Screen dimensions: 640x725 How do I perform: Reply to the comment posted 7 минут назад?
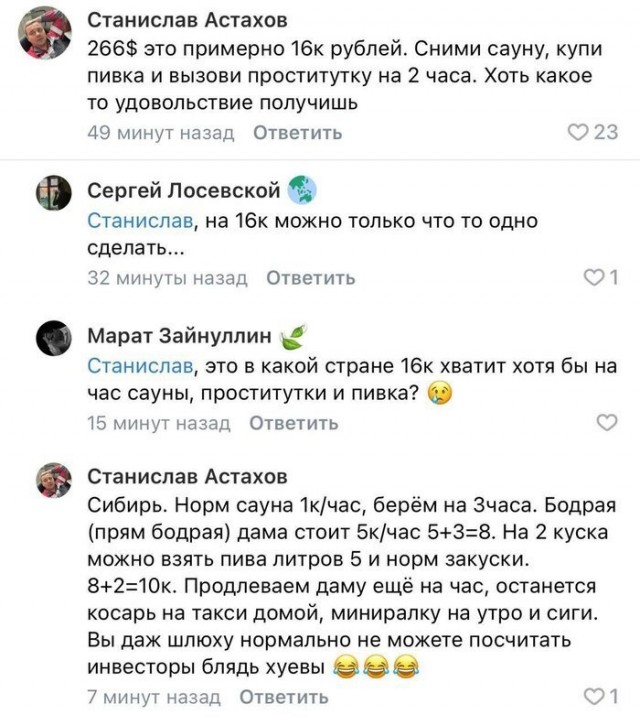point(286,696)
